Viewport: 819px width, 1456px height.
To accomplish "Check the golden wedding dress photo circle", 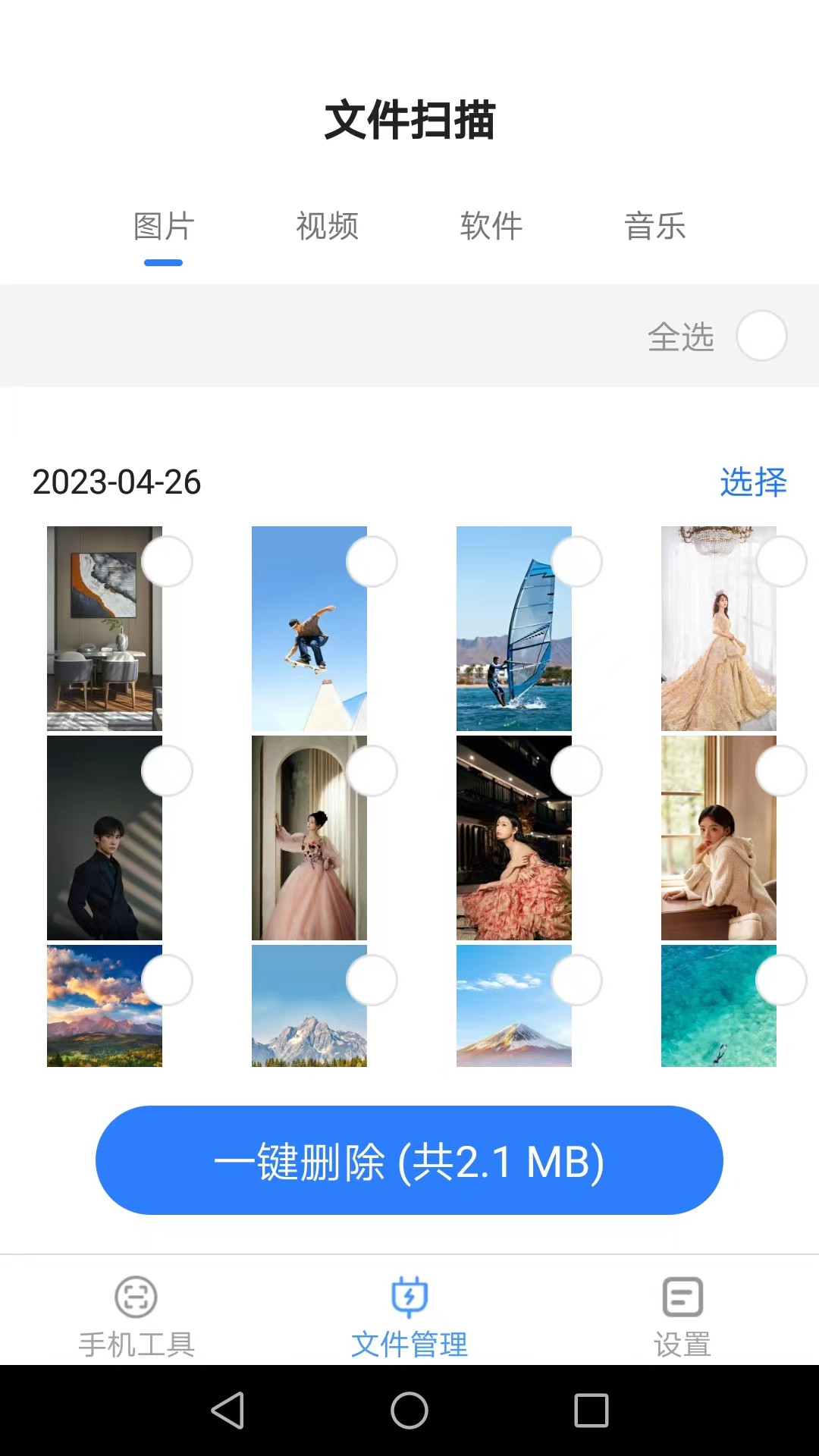I will 782,560.
